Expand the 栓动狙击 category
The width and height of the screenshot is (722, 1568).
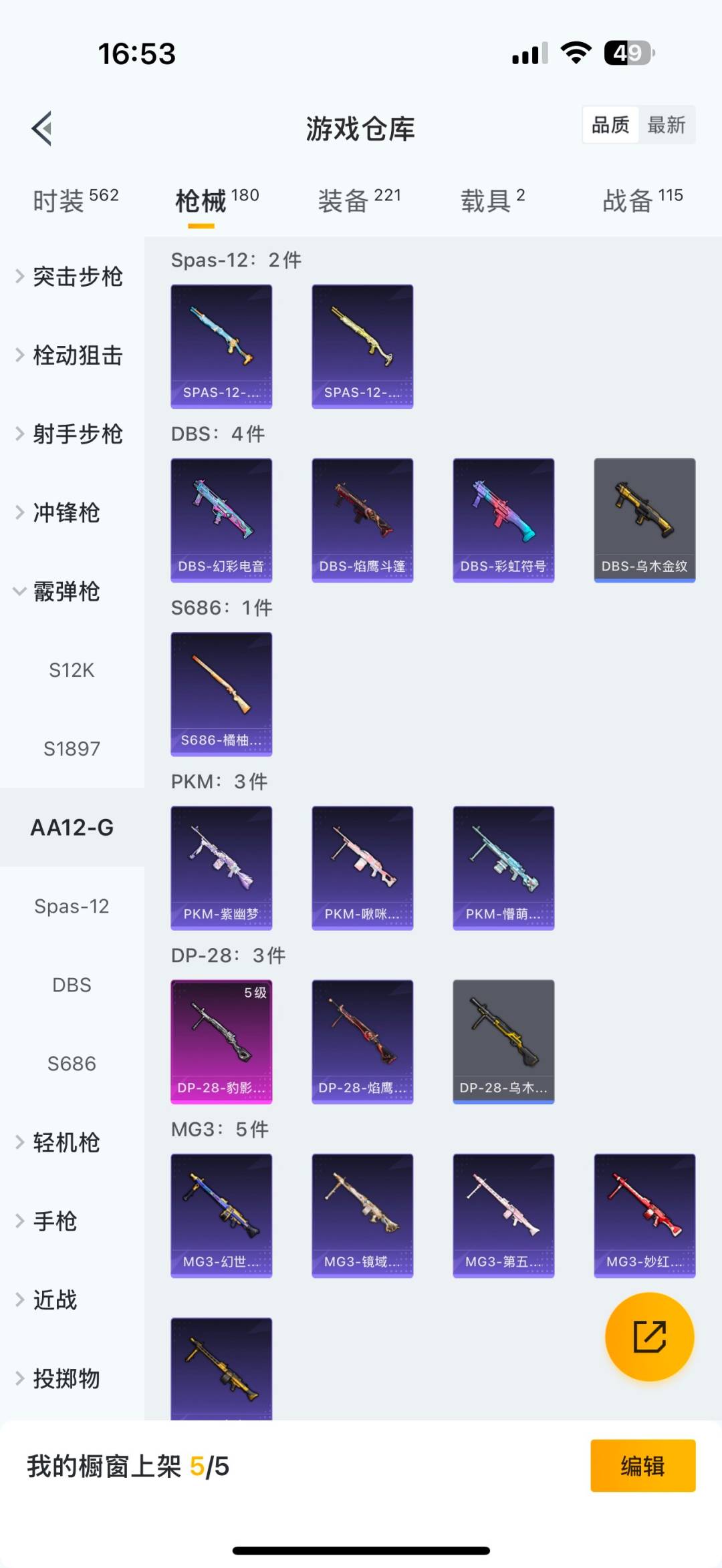click(x=72, y=355)
